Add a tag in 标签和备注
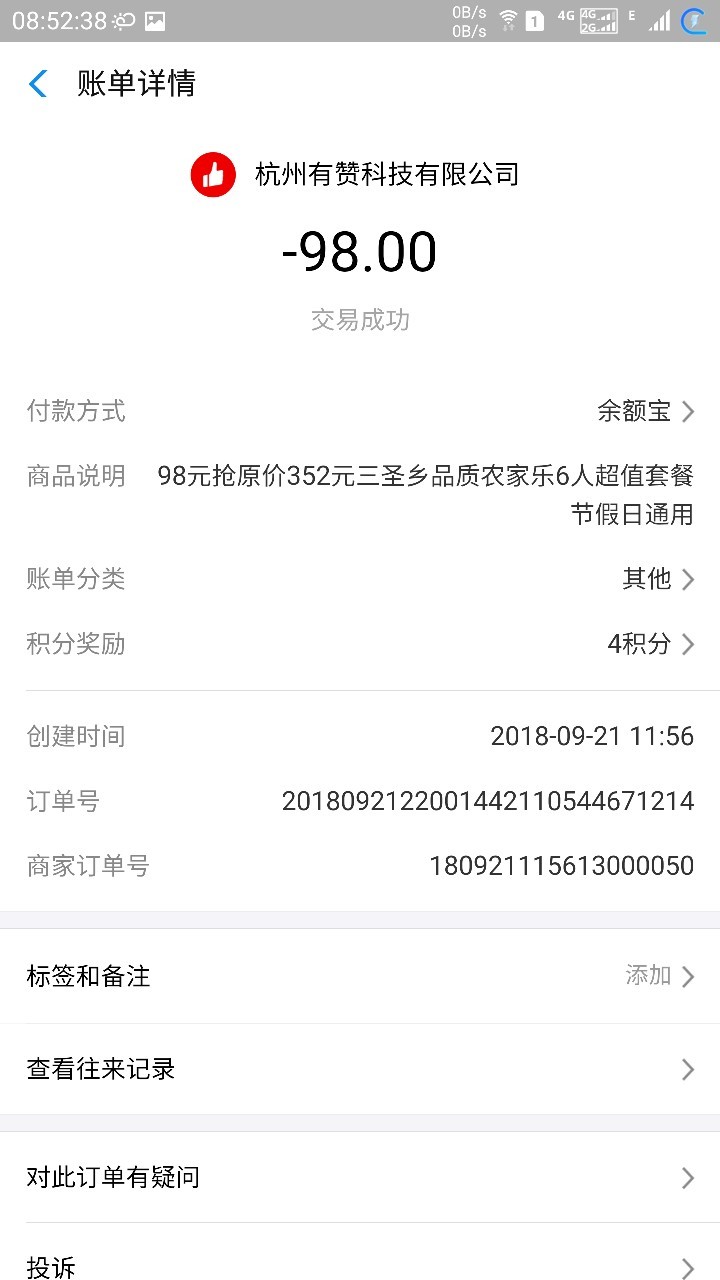Image resolution: width=720 pixels, height=1280 pixels. click(360, 976)
